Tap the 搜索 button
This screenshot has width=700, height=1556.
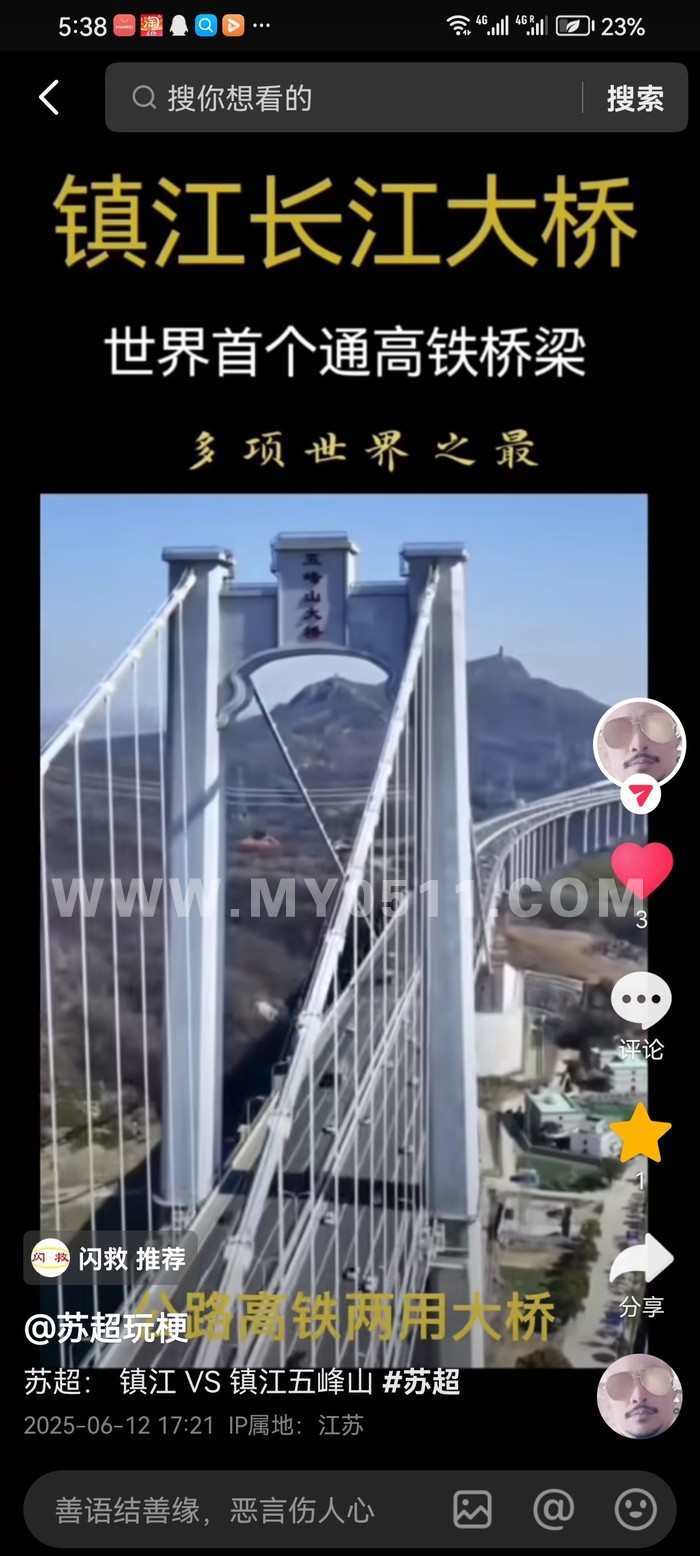[634, 98]
